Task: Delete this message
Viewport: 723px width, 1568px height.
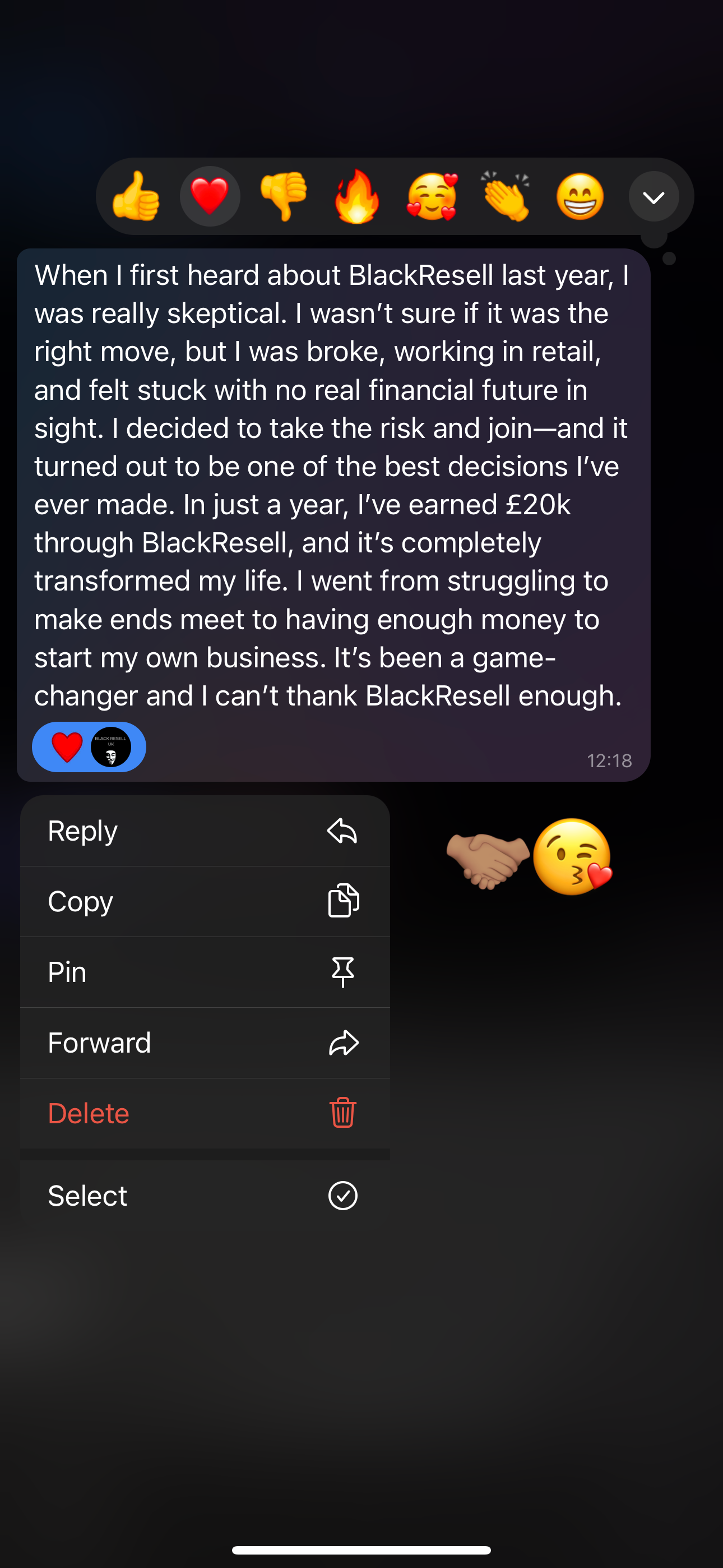Action: [x=205, y=1113]
